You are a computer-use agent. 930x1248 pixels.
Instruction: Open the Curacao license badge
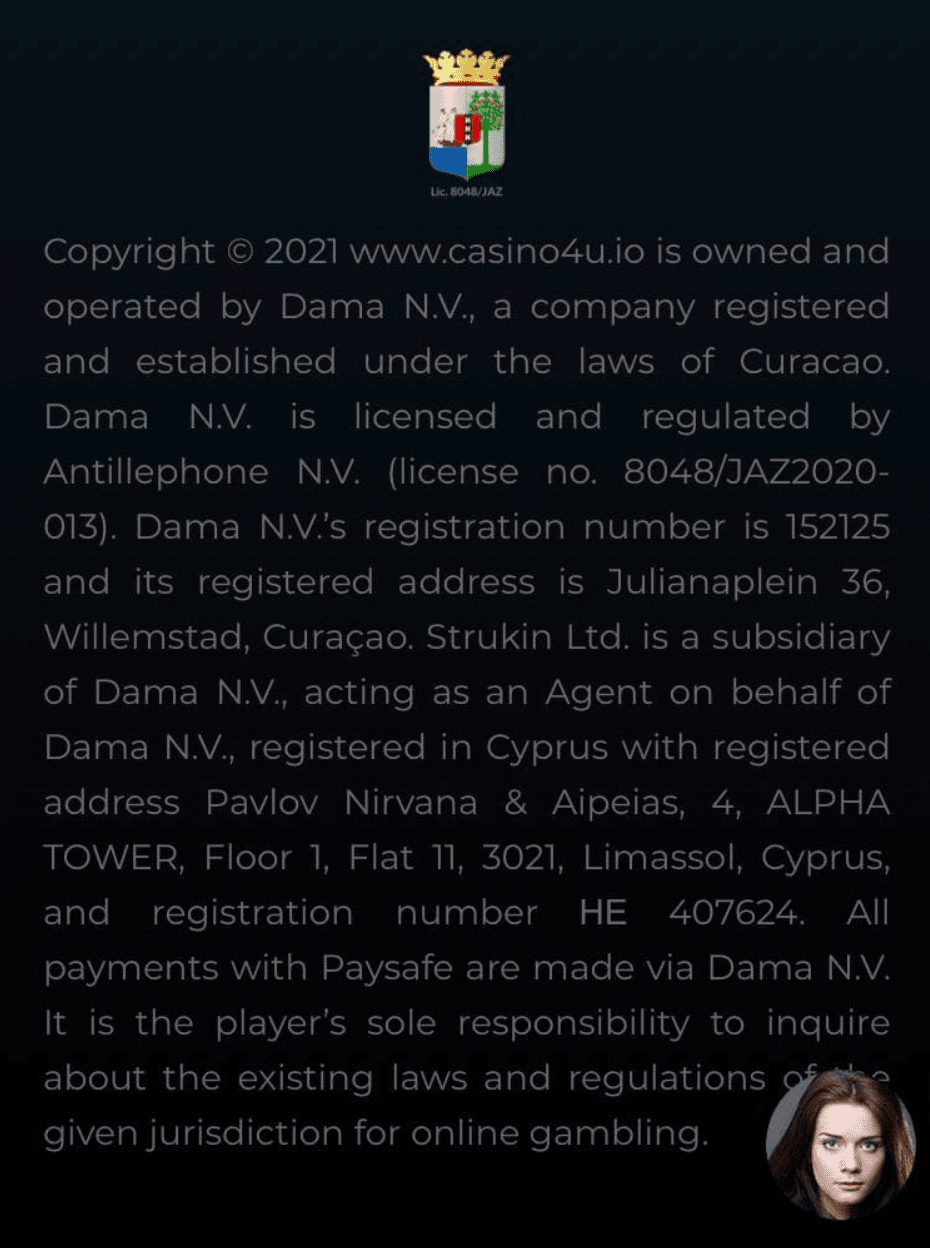pyautogui.click(x=466, y=118)
